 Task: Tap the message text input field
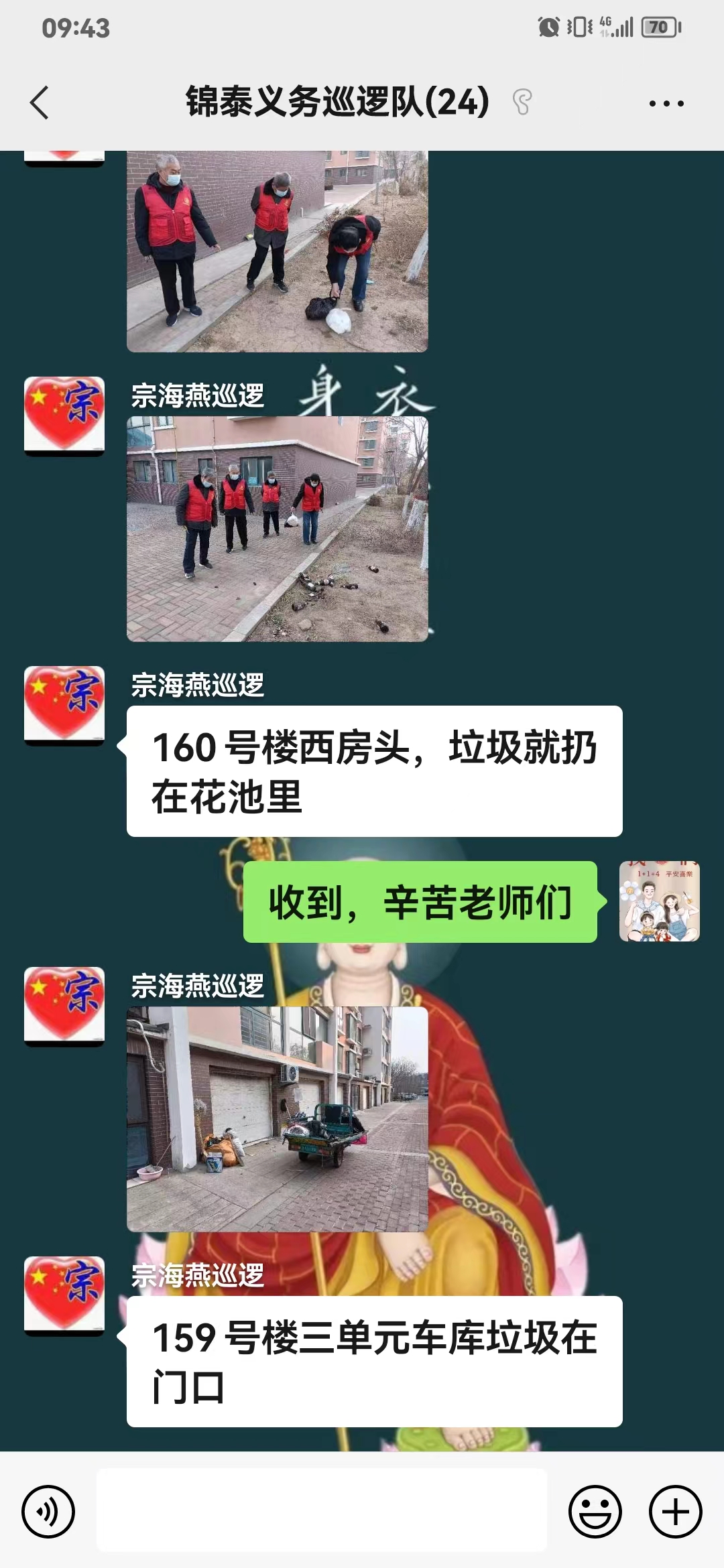point(322,1510)
